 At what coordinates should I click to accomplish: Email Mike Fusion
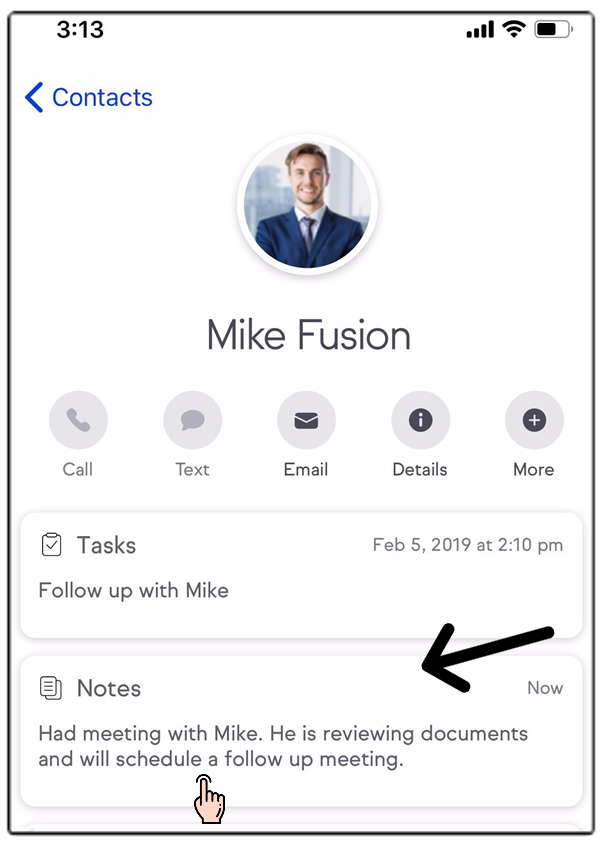coord(306,421)
